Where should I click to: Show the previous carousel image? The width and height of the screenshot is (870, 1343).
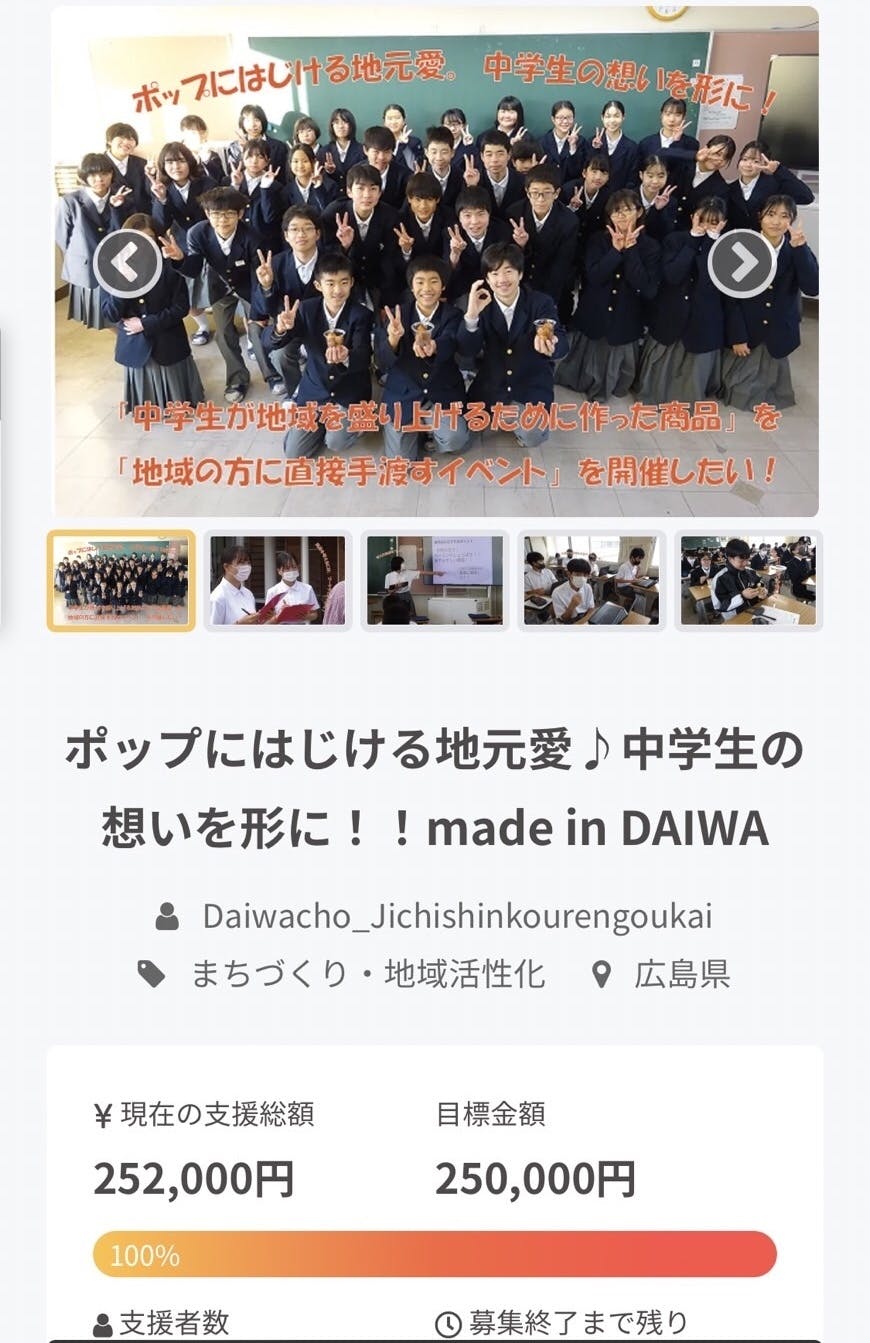click(128, 263)
